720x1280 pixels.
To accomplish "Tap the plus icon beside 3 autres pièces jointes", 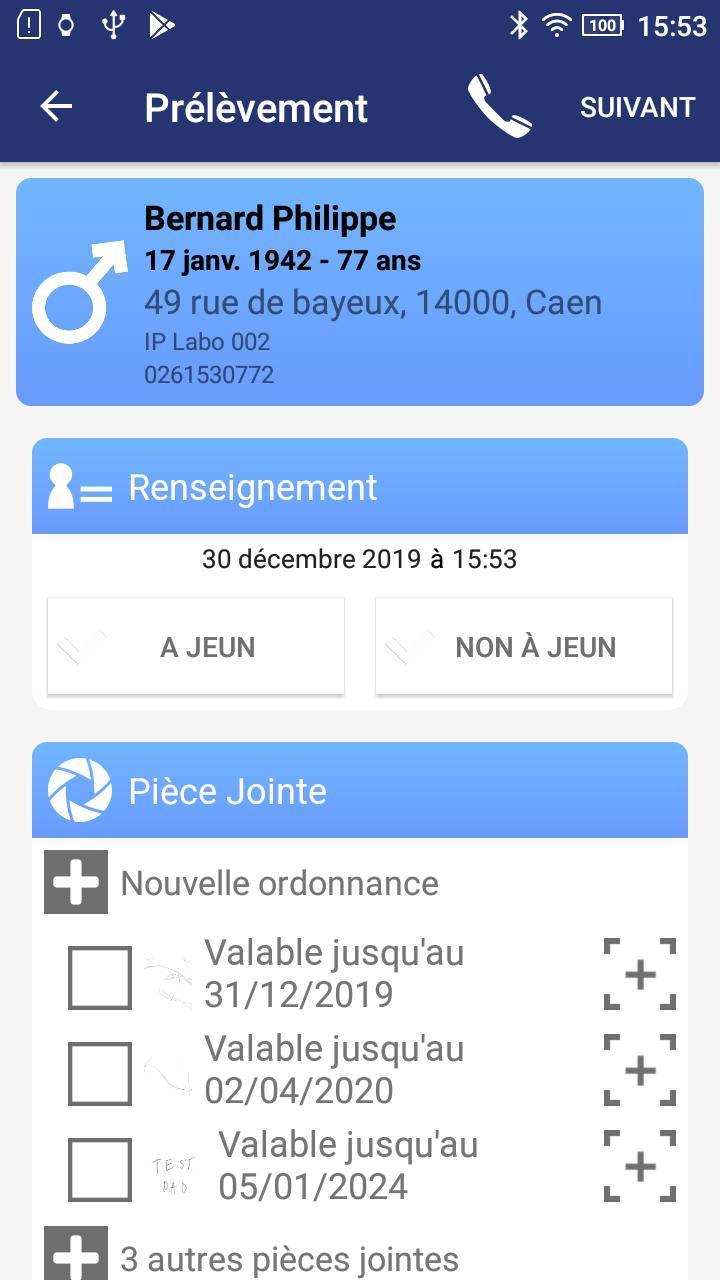I will click(75, 1253).
